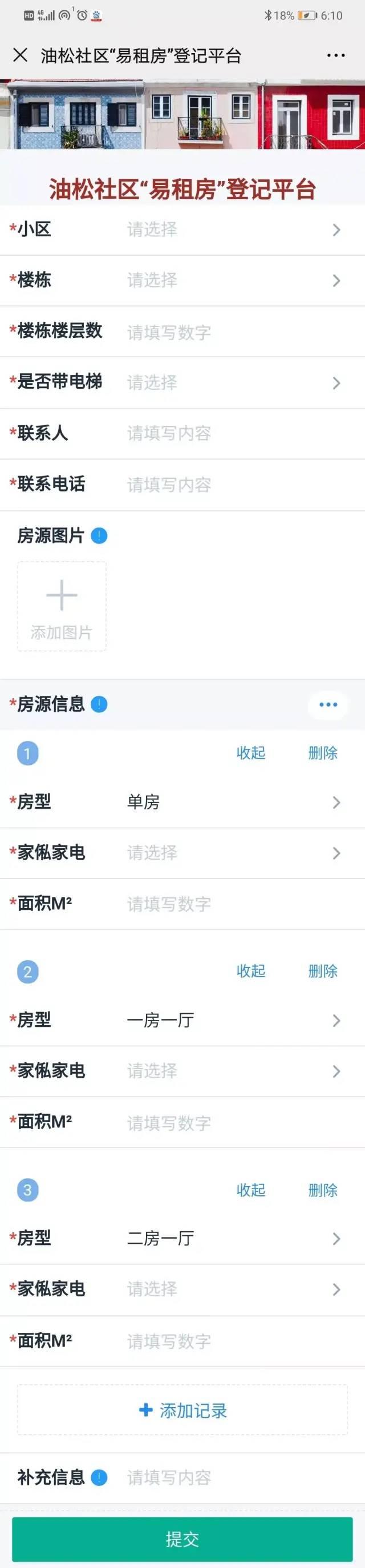This screenshot has height=1568, width=365.
Task: Collapse record 1 with 收起
Action: coord(250,753)
